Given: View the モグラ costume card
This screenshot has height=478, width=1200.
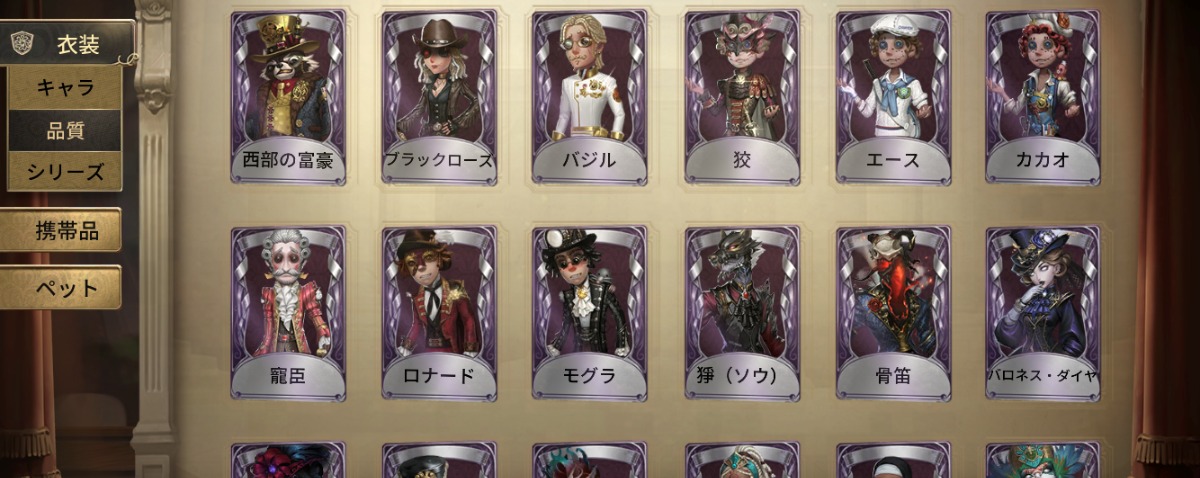Looking at the screenshot, I should coord(589,314).
